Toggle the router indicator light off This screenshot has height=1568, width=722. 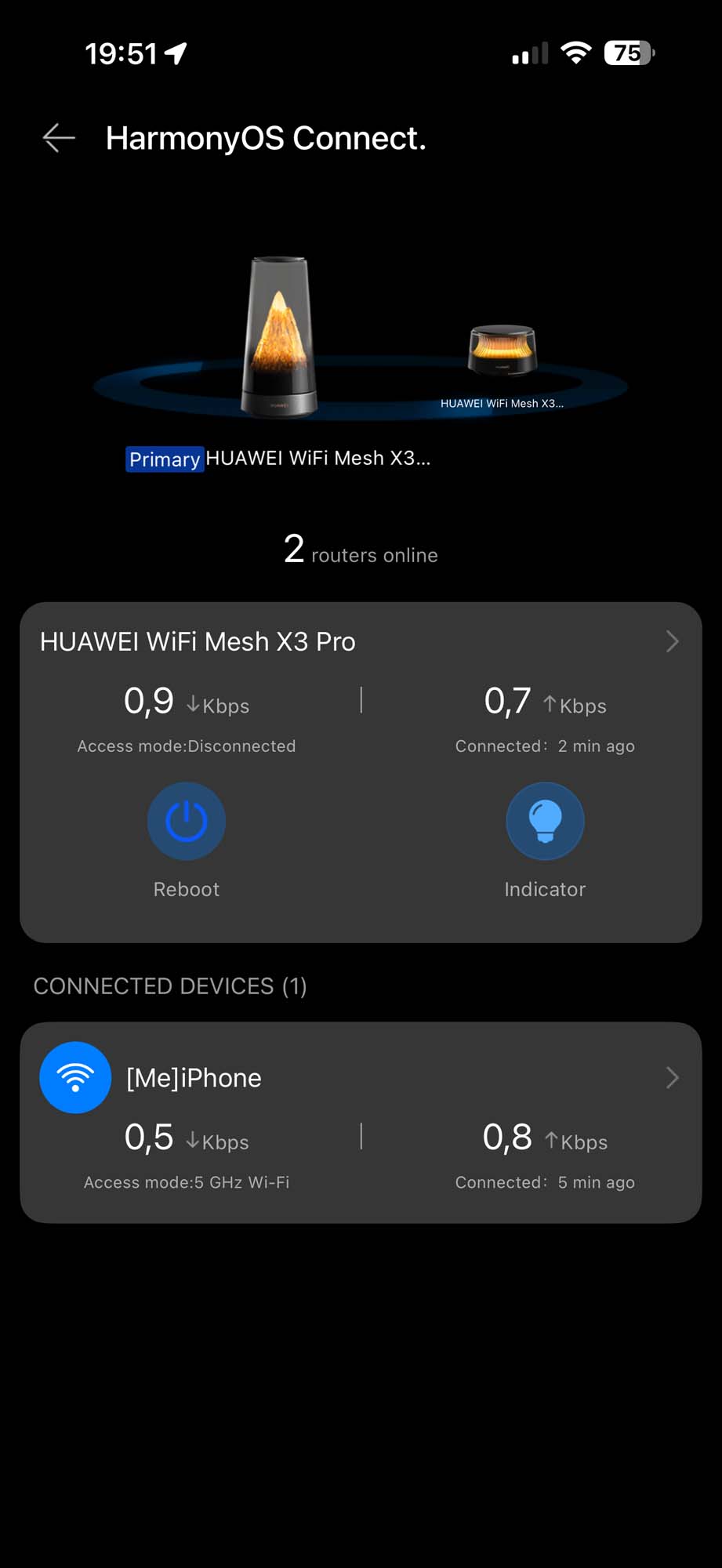point(545,821)
